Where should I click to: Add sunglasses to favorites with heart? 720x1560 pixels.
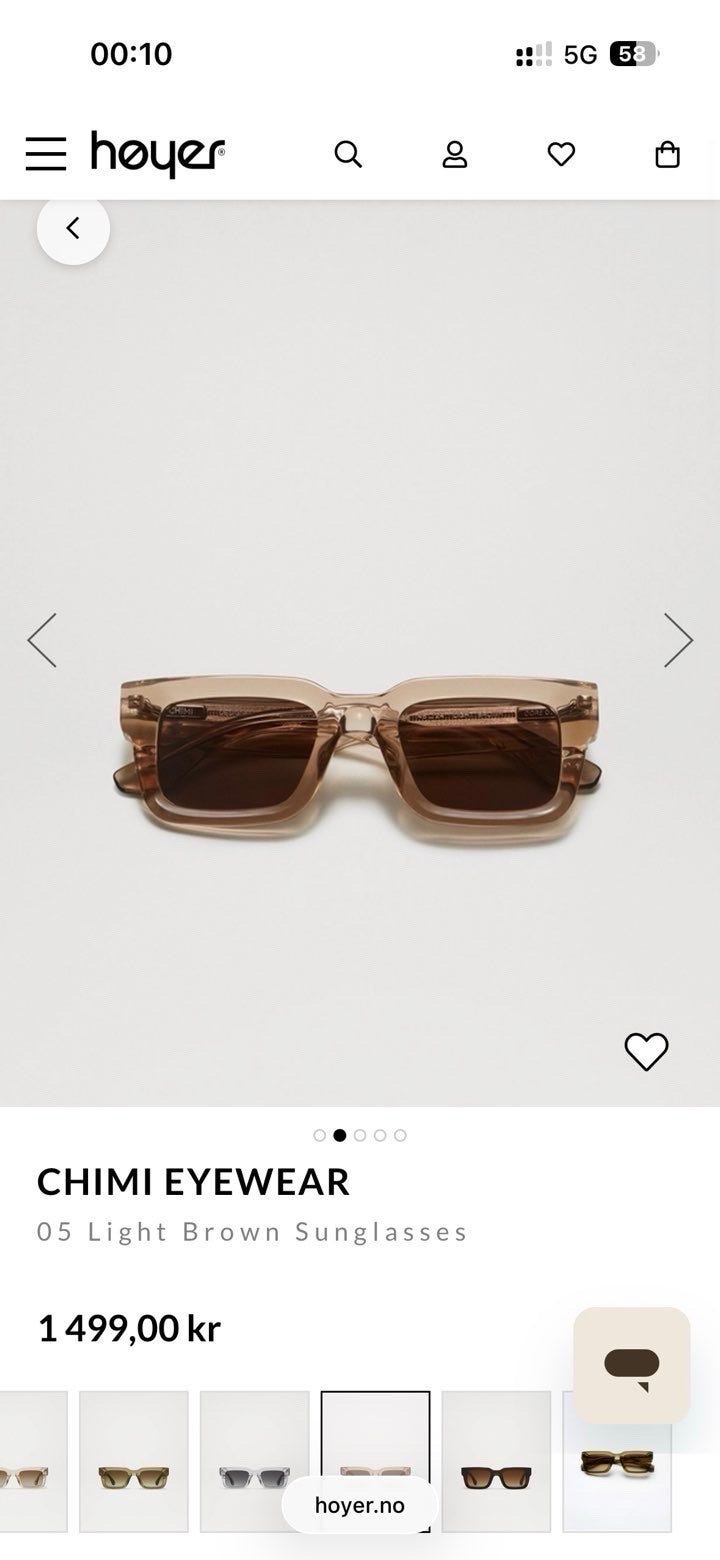pyautogui.click(x=646, y=1051)
